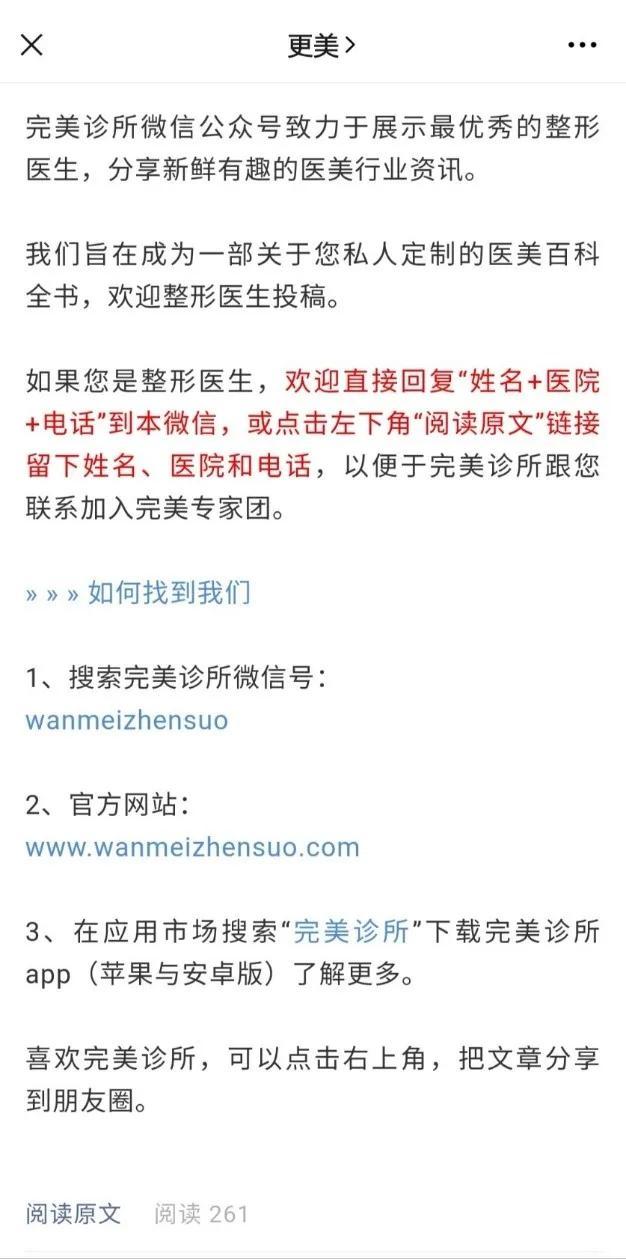Open the www.wanmeizhensuo.com website link
626x1259 pixels.
[192, 847]
